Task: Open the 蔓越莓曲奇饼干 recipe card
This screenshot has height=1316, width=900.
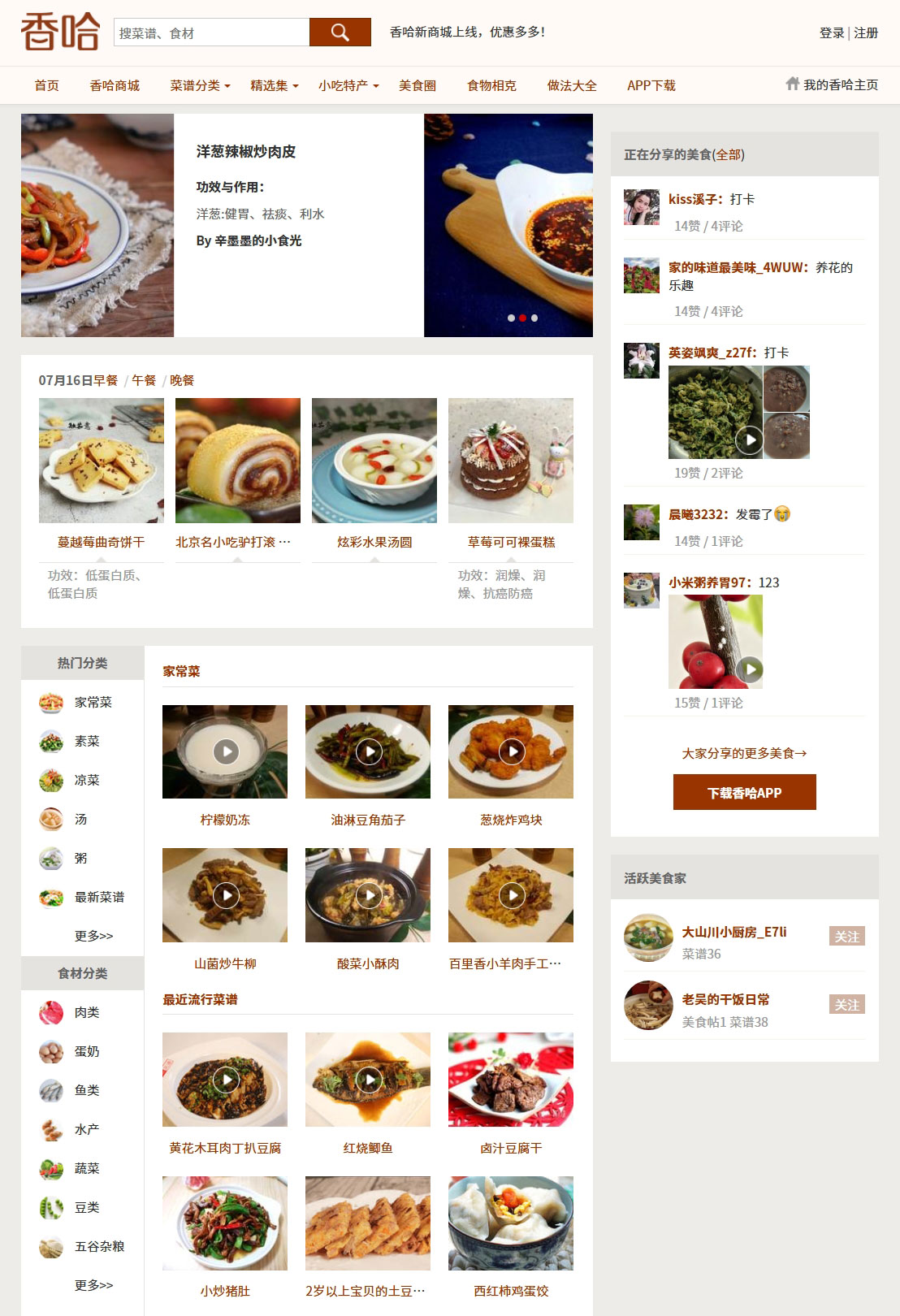Action: (101, 461)
